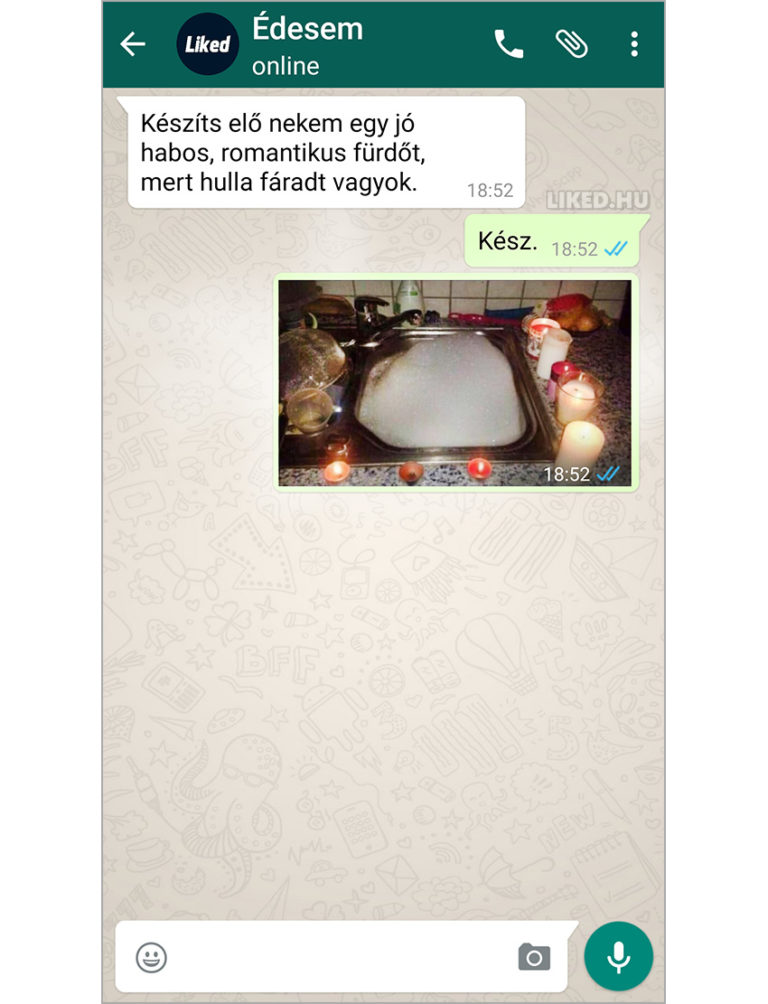
Task: Go back from the Édesem chat
Action: [x=132, y=44]
